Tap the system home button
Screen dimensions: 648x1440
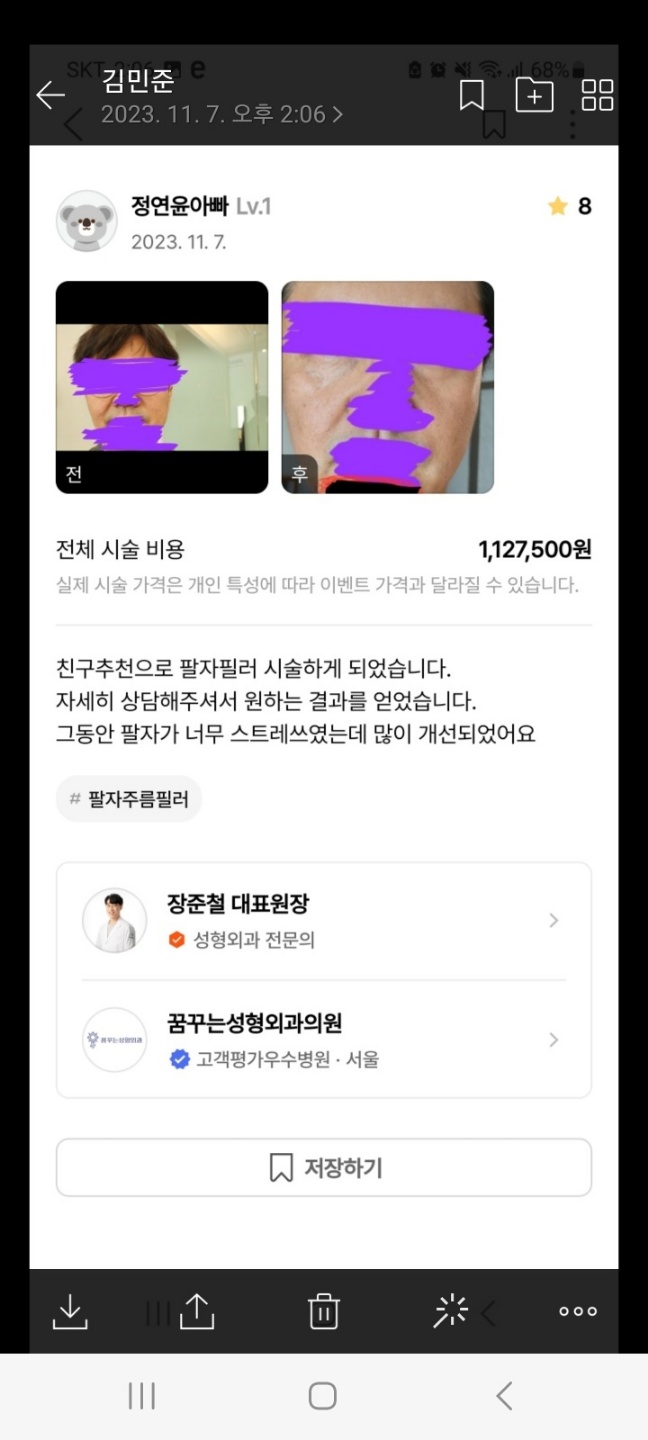pyautogui.click(x=322, y=1396)
